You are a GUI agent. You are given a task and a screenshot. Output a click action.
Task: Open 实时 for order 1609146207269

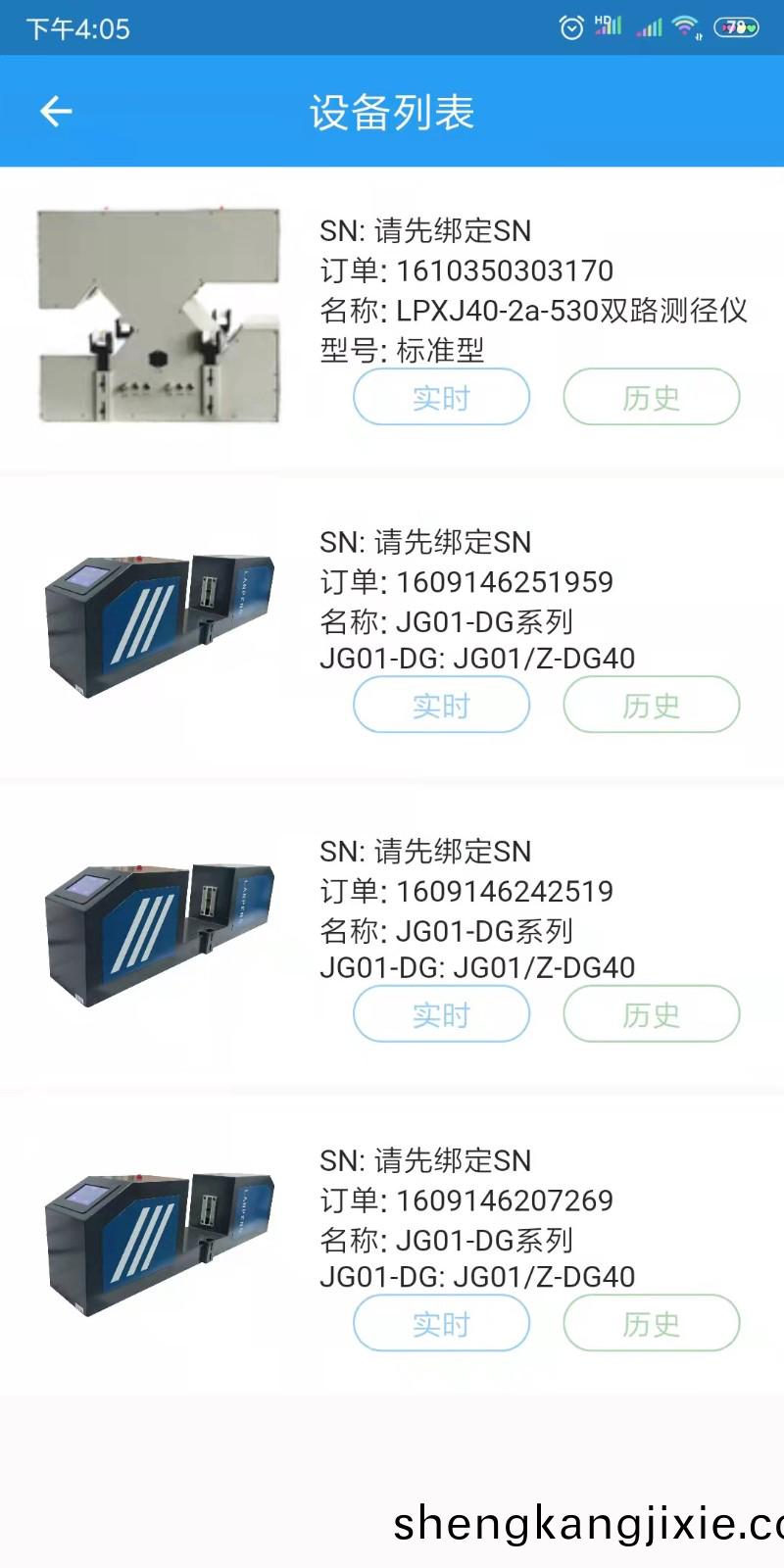coord(441,1323)
